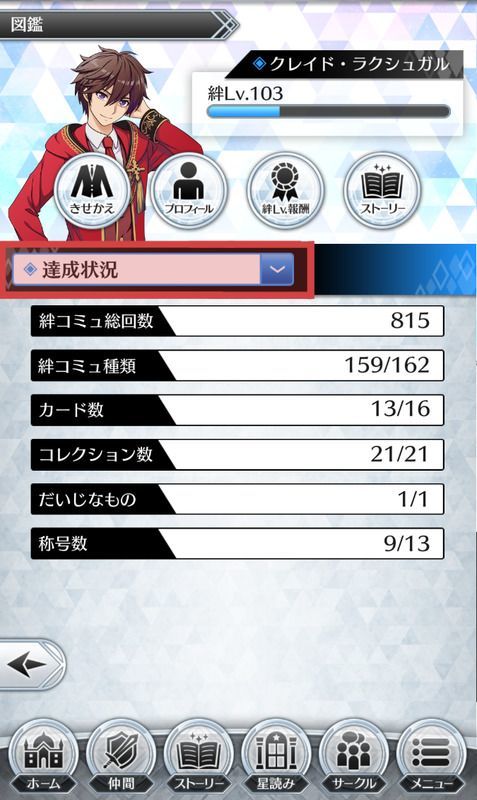The width and height of the screenshot is (477, 800).
Task: Open the character's ストーリー round button
Action: click(382, 190)
